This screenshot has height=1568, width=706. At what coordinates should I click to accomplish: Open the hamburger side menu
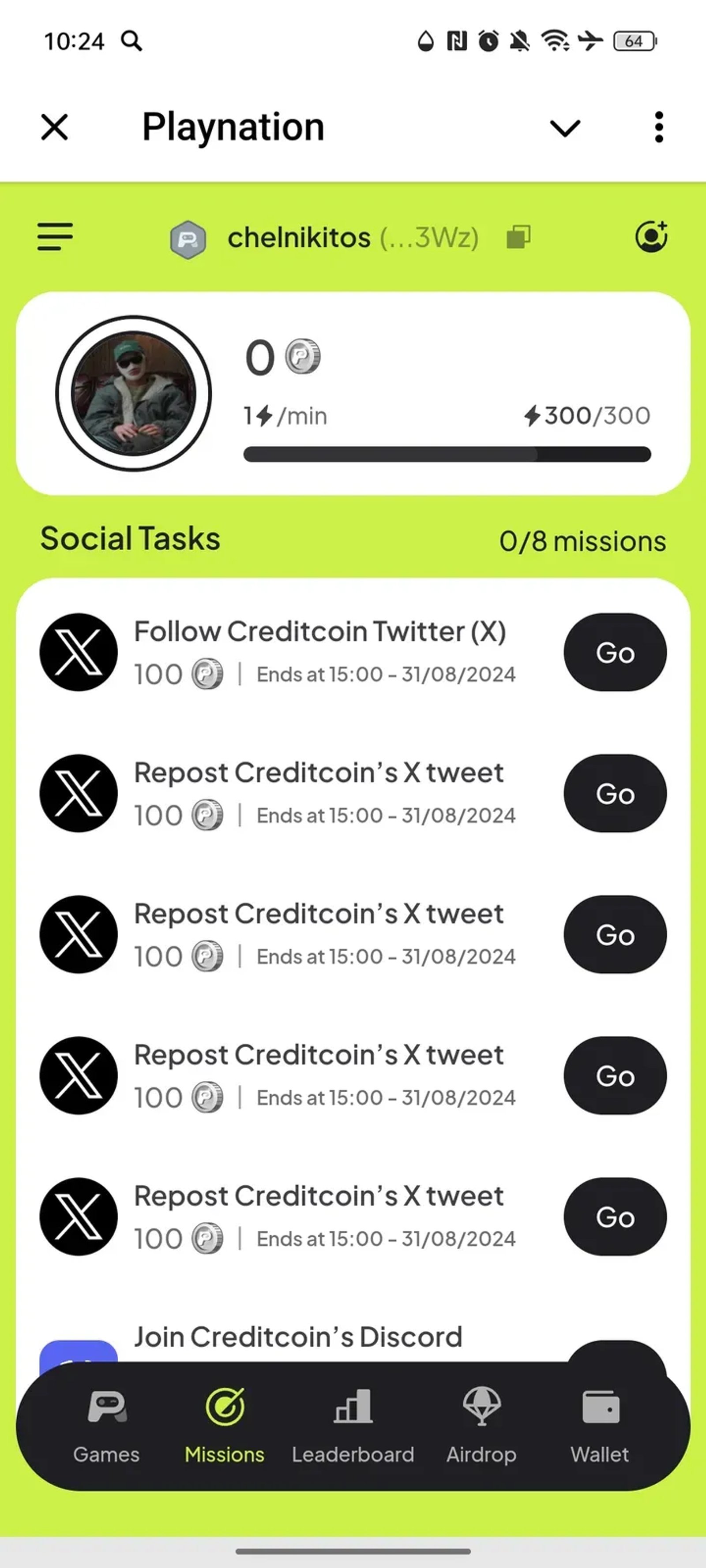click(55, 237)
